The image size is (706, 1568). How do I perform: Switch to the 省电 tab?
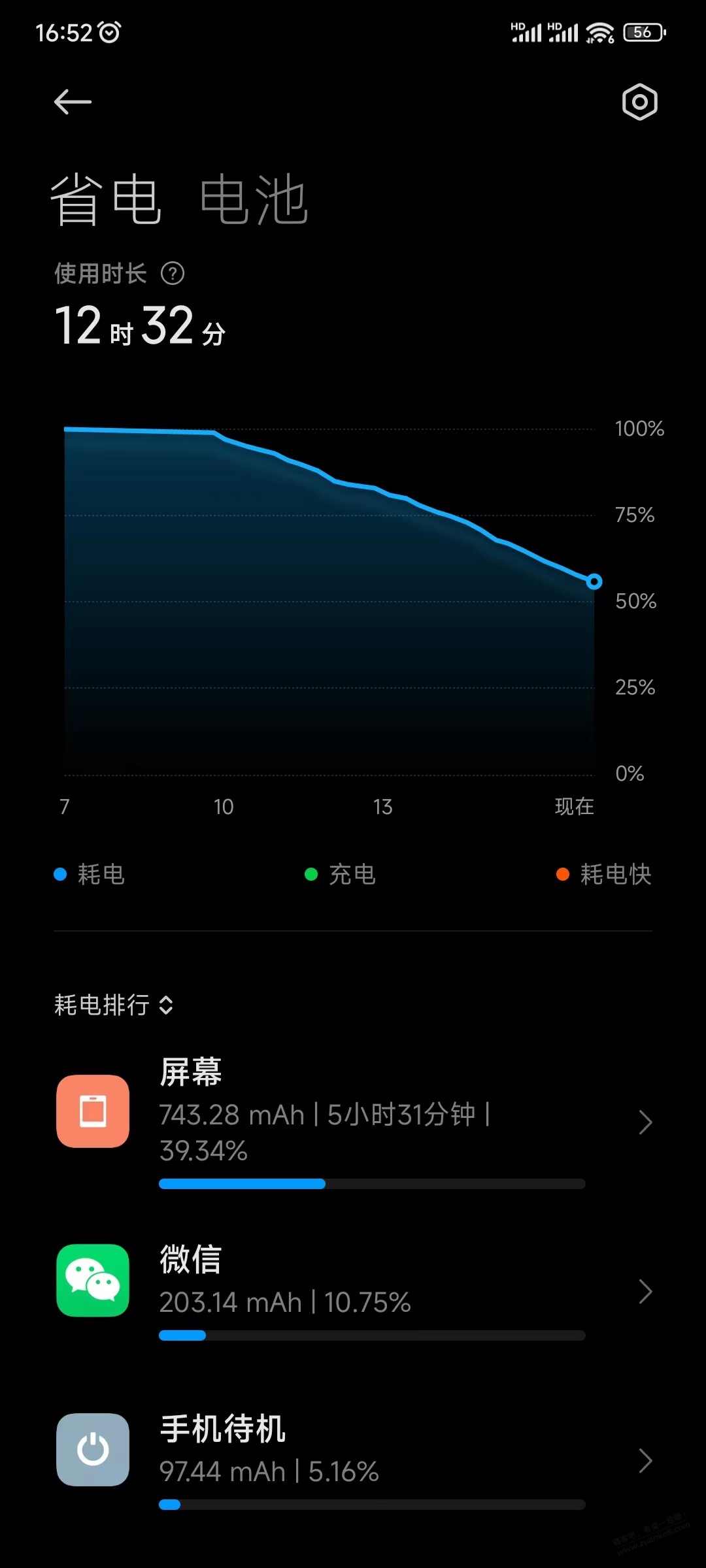click(106, 199)
